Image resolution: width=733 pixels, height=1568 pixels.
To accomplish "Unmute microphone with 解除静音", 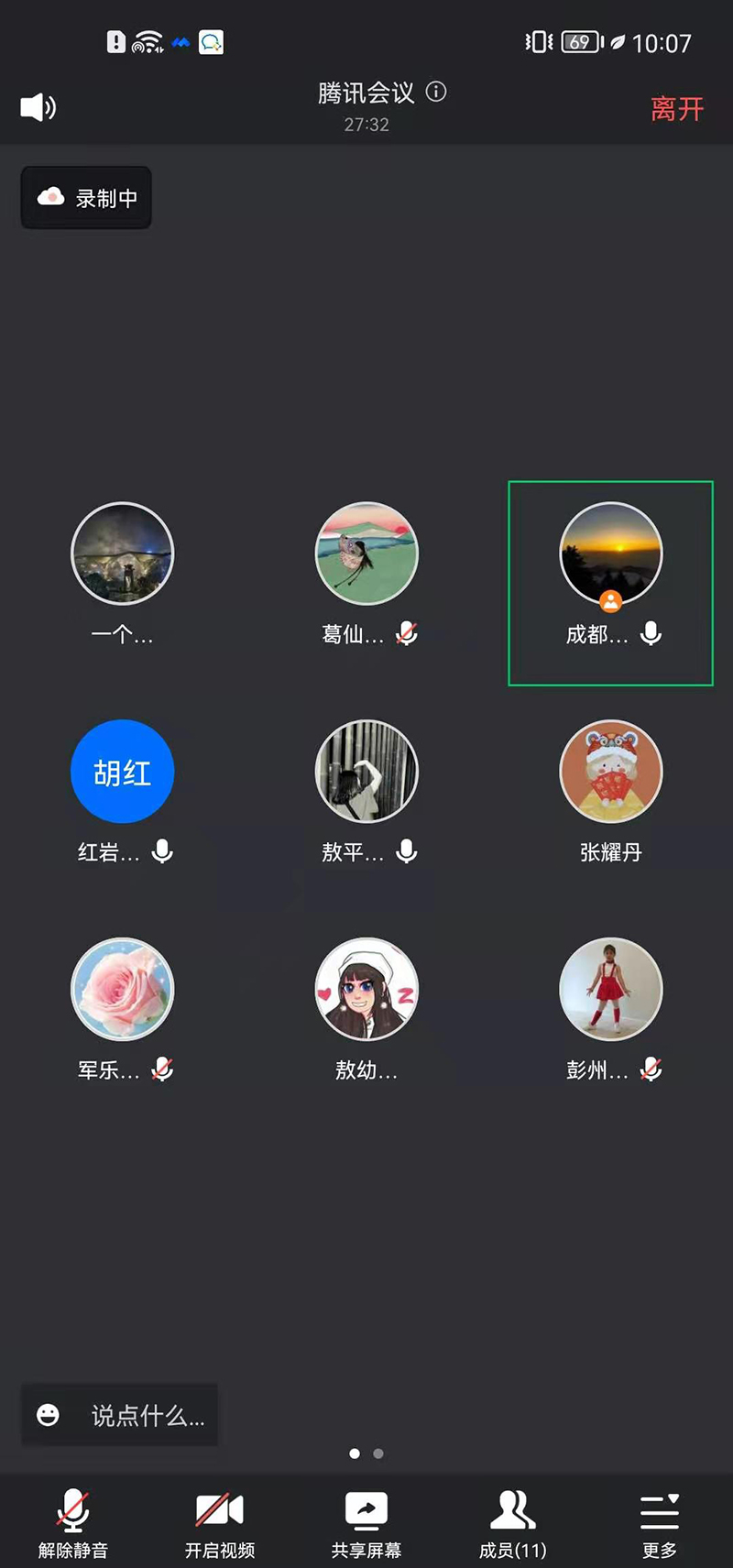I will (73, 1523).
